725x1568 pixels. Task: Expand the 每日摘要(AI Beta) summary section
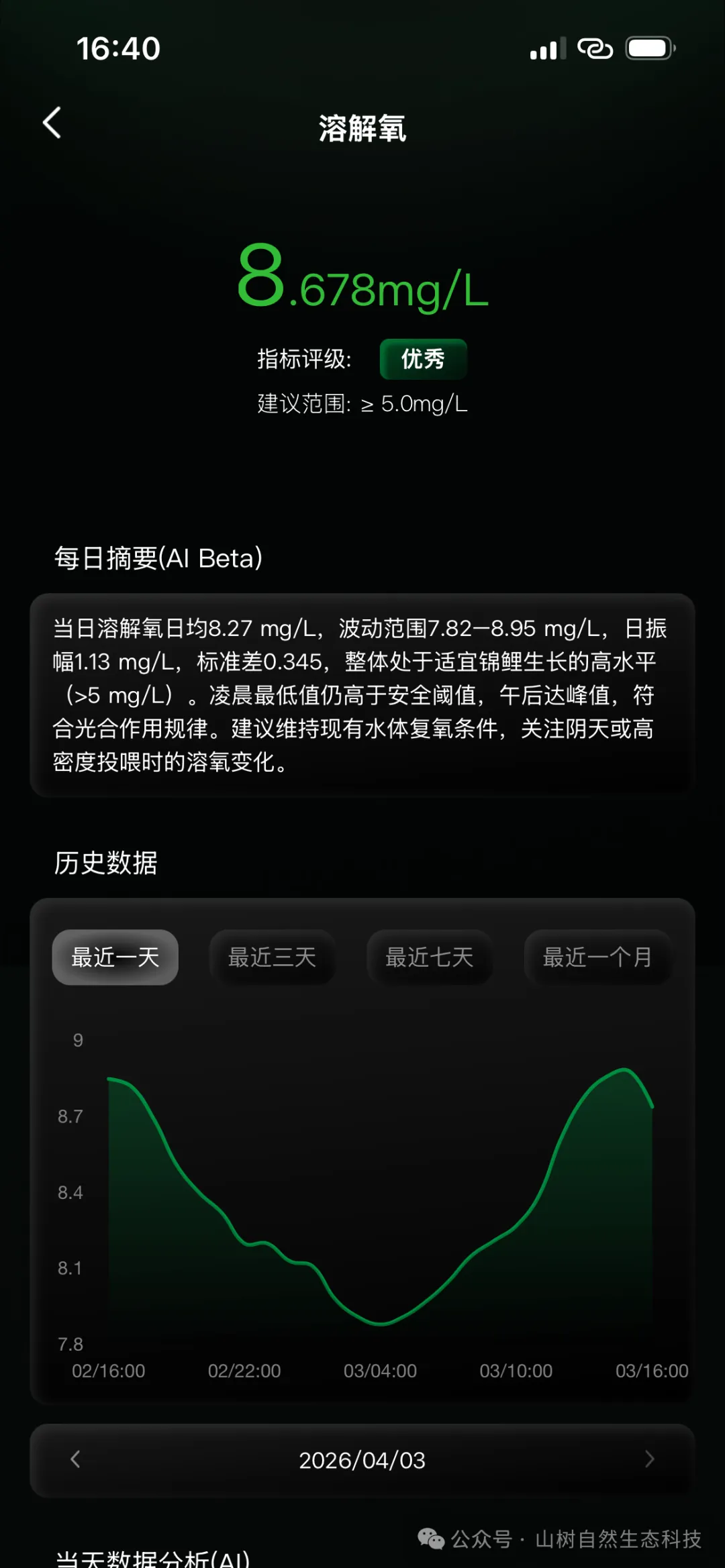158,558
